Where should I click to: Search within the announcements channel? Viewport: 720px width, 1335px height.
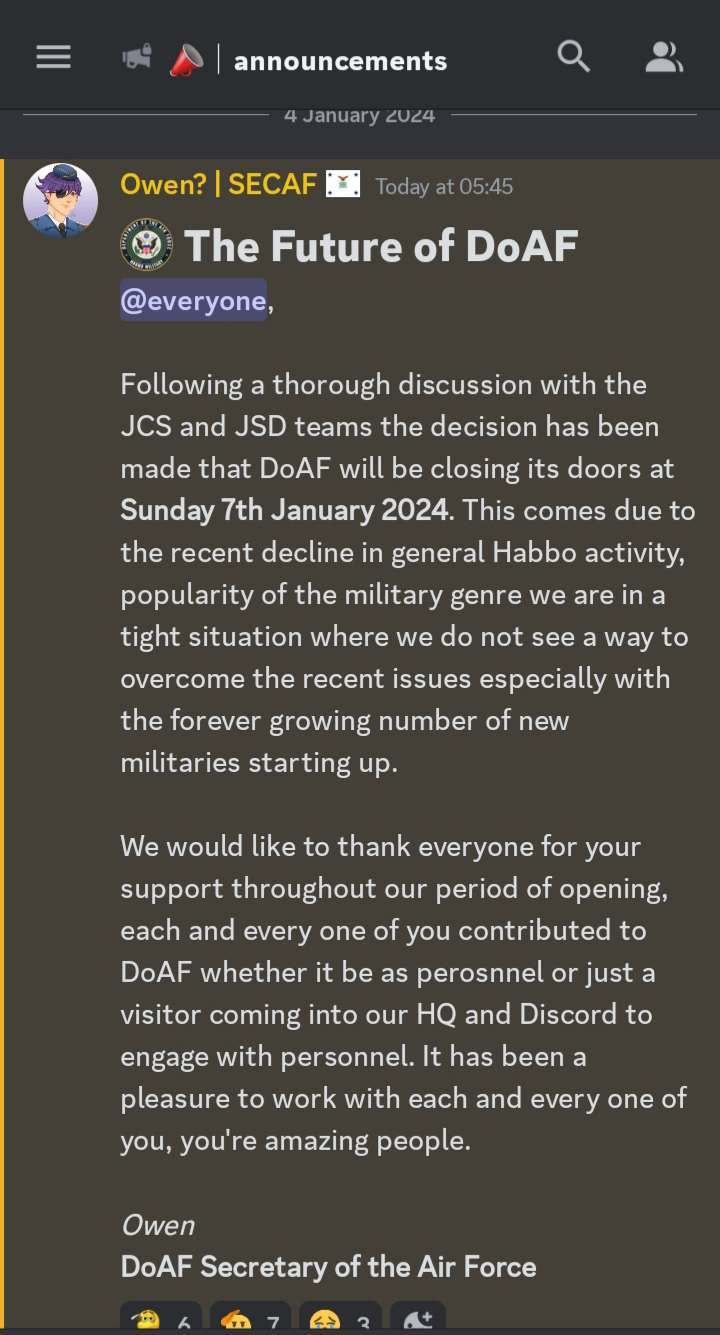click(573, 57)
